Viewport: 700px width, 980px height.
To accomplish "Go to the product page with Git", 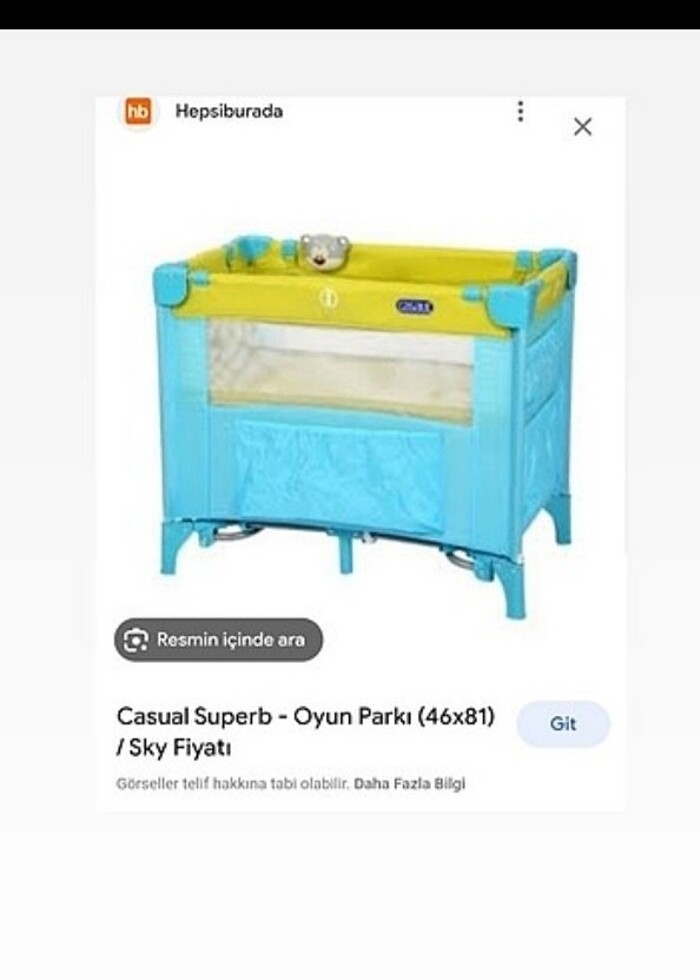I will tap(563, 724).
